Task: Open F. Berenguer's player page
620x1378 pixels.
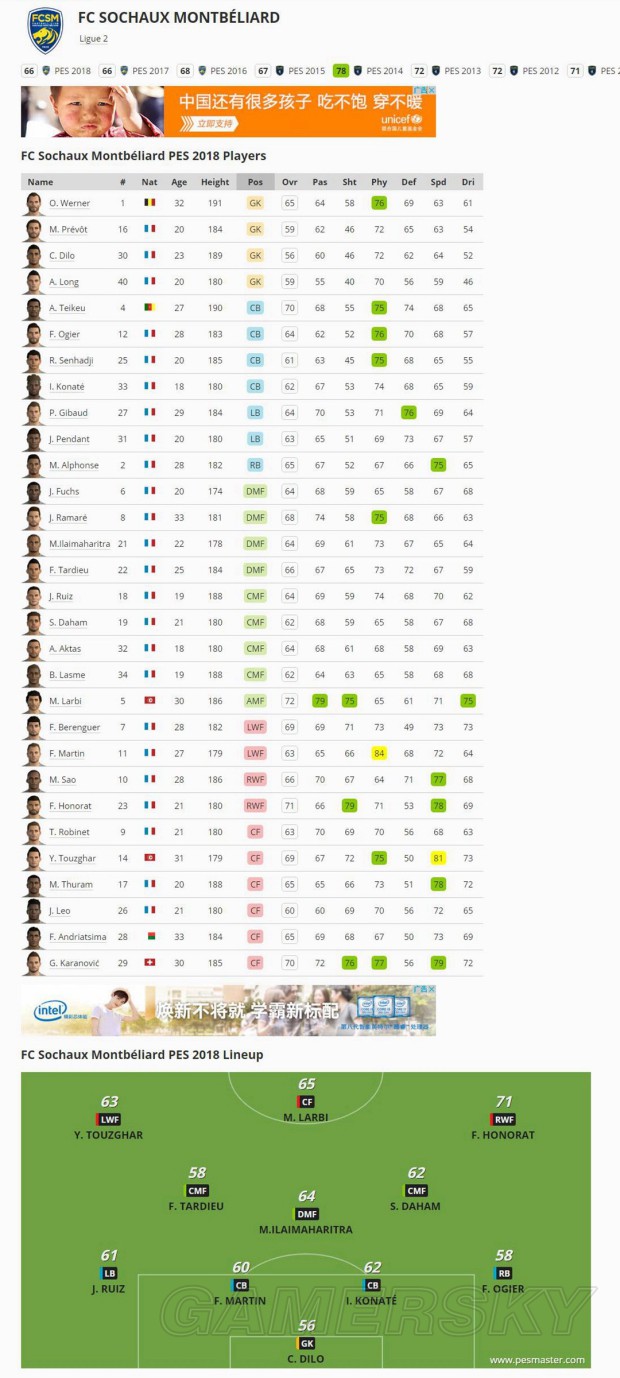Action: click(74, 727)
